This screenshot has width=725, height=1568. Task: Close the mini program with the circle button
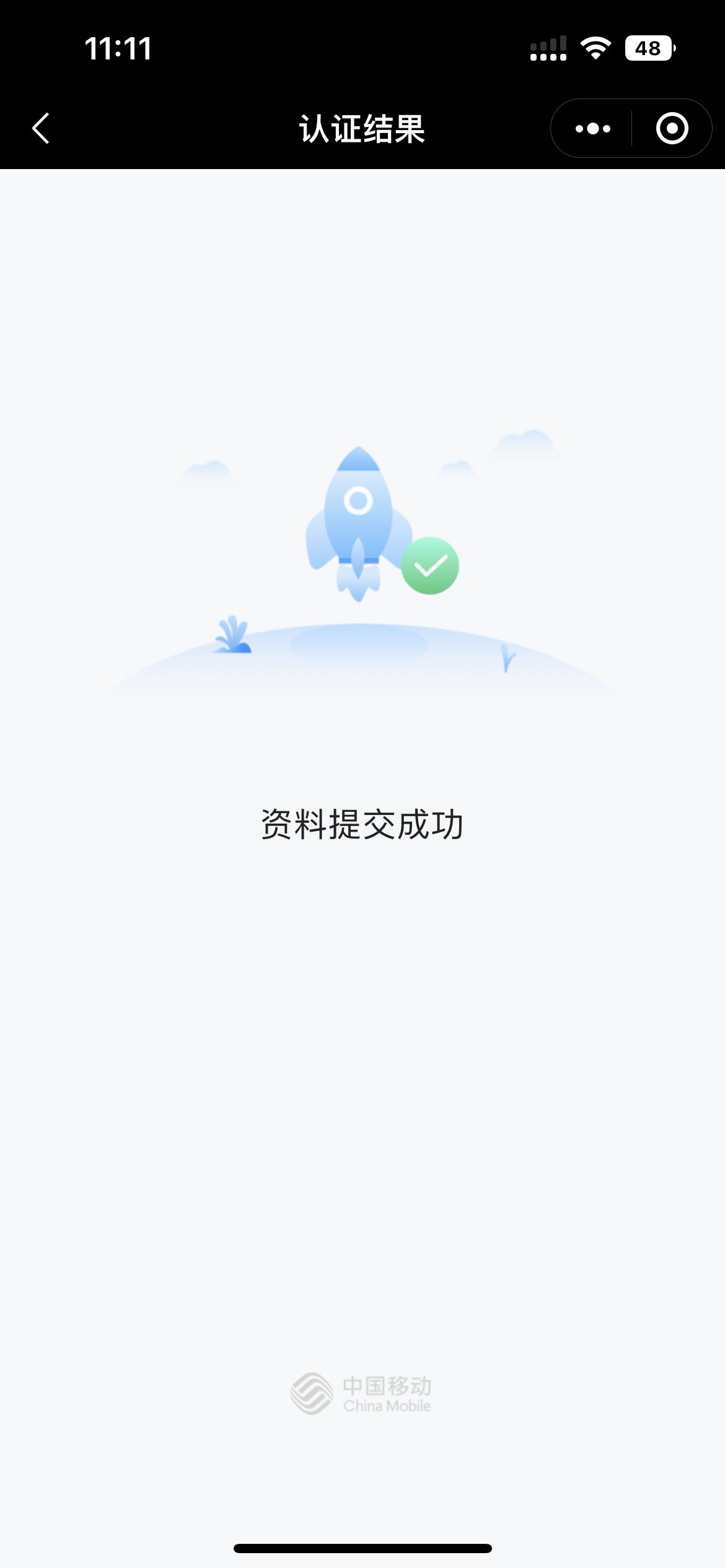pos(672,129)
